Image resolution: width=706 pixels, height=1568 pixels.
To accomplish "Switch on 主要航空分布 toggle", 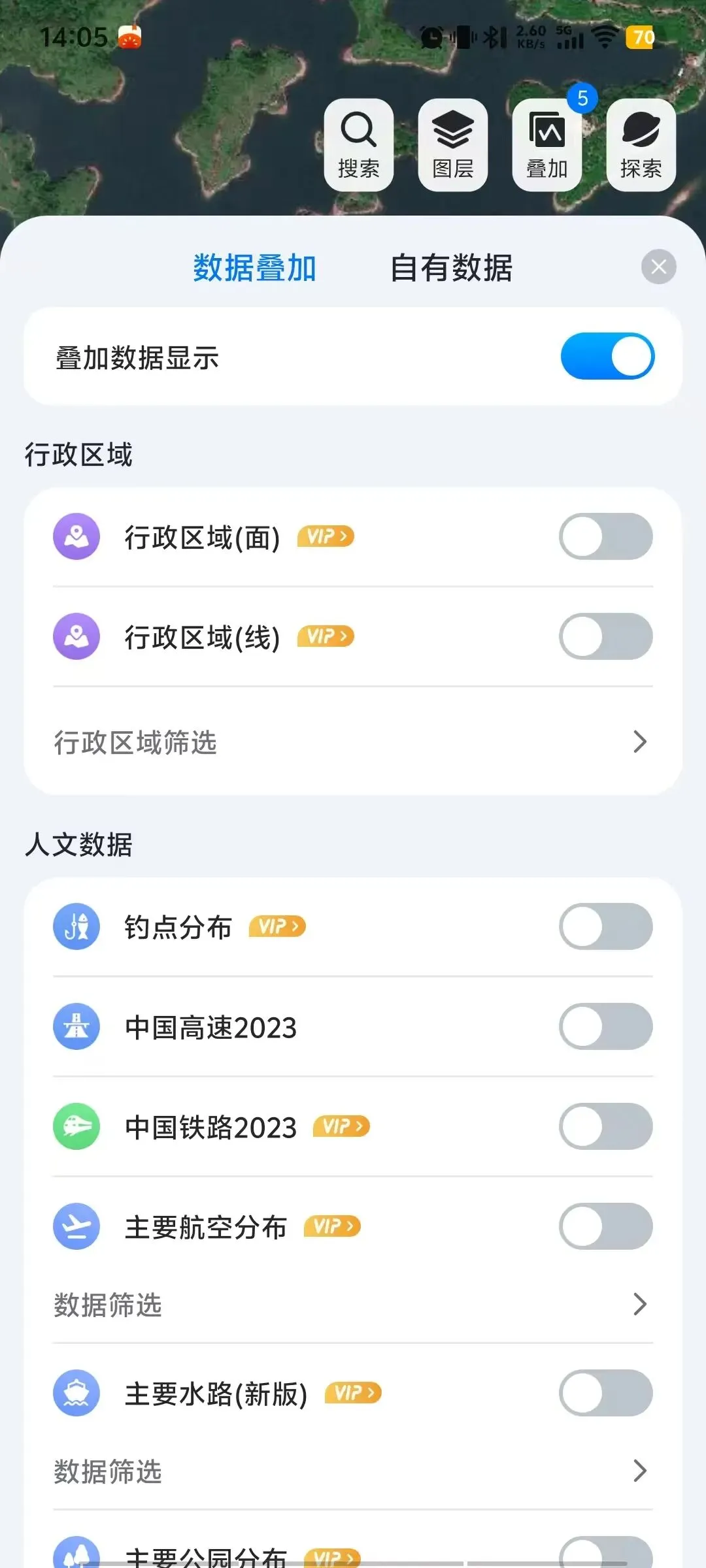I will 605,1226.
